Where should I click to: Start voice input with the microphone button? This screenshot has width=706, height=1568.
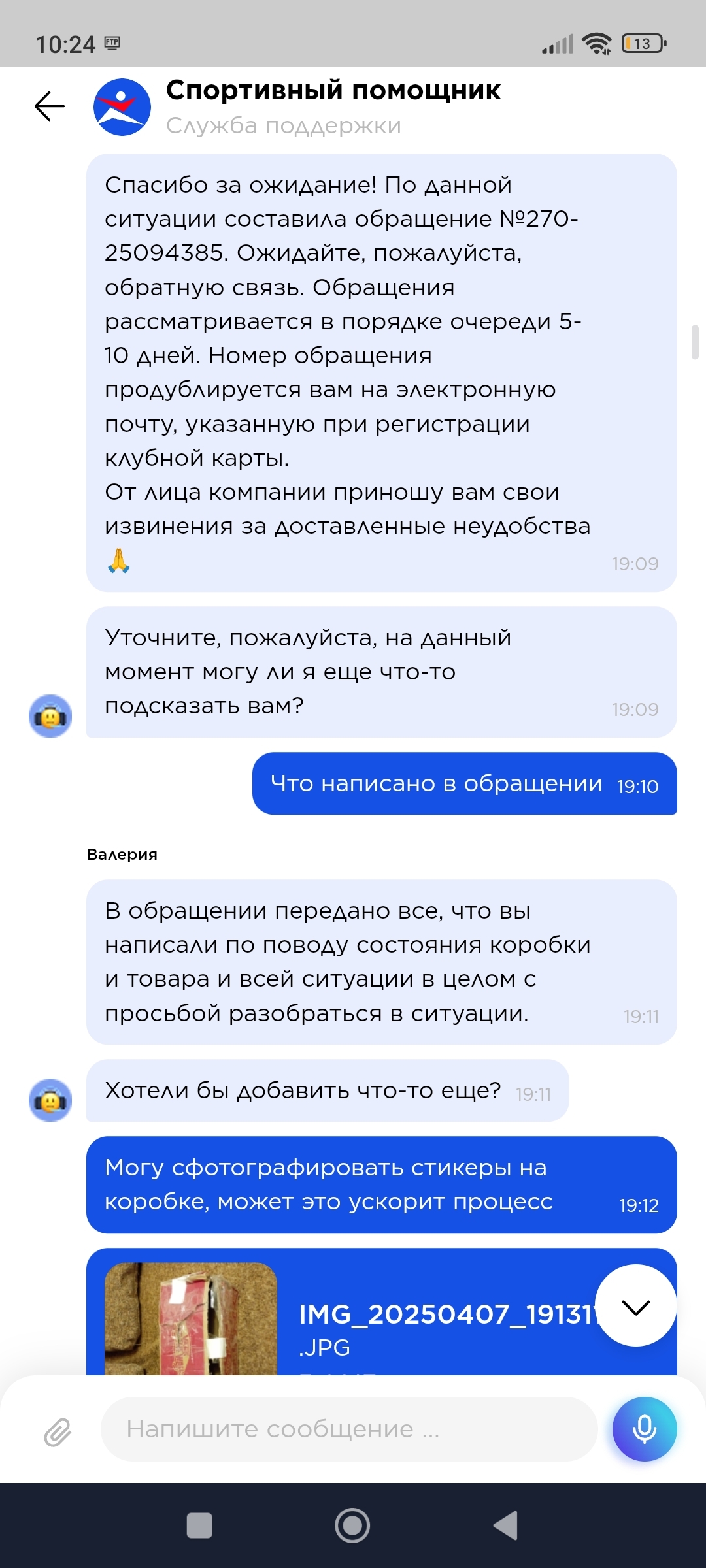tap(644, 1429)
